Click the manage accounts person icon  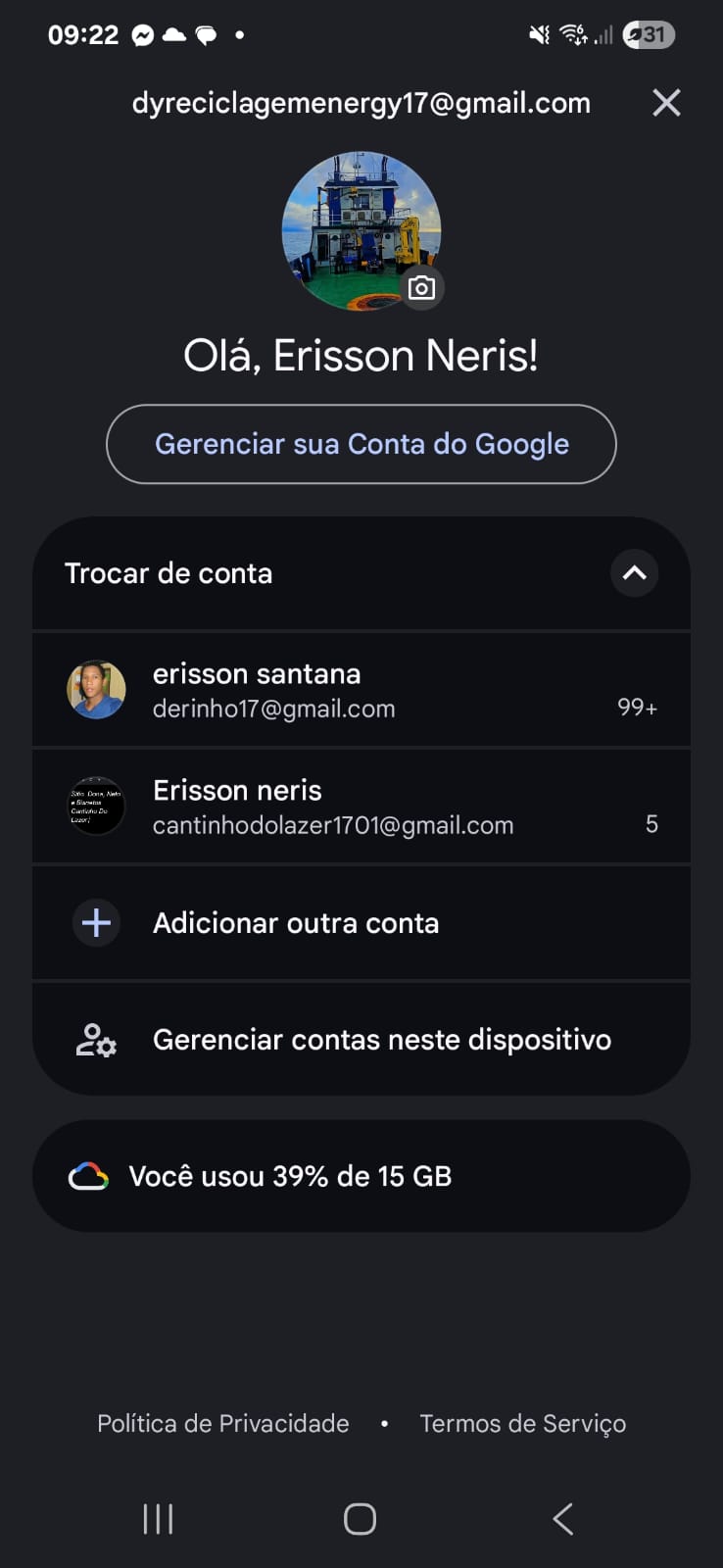95,1039
